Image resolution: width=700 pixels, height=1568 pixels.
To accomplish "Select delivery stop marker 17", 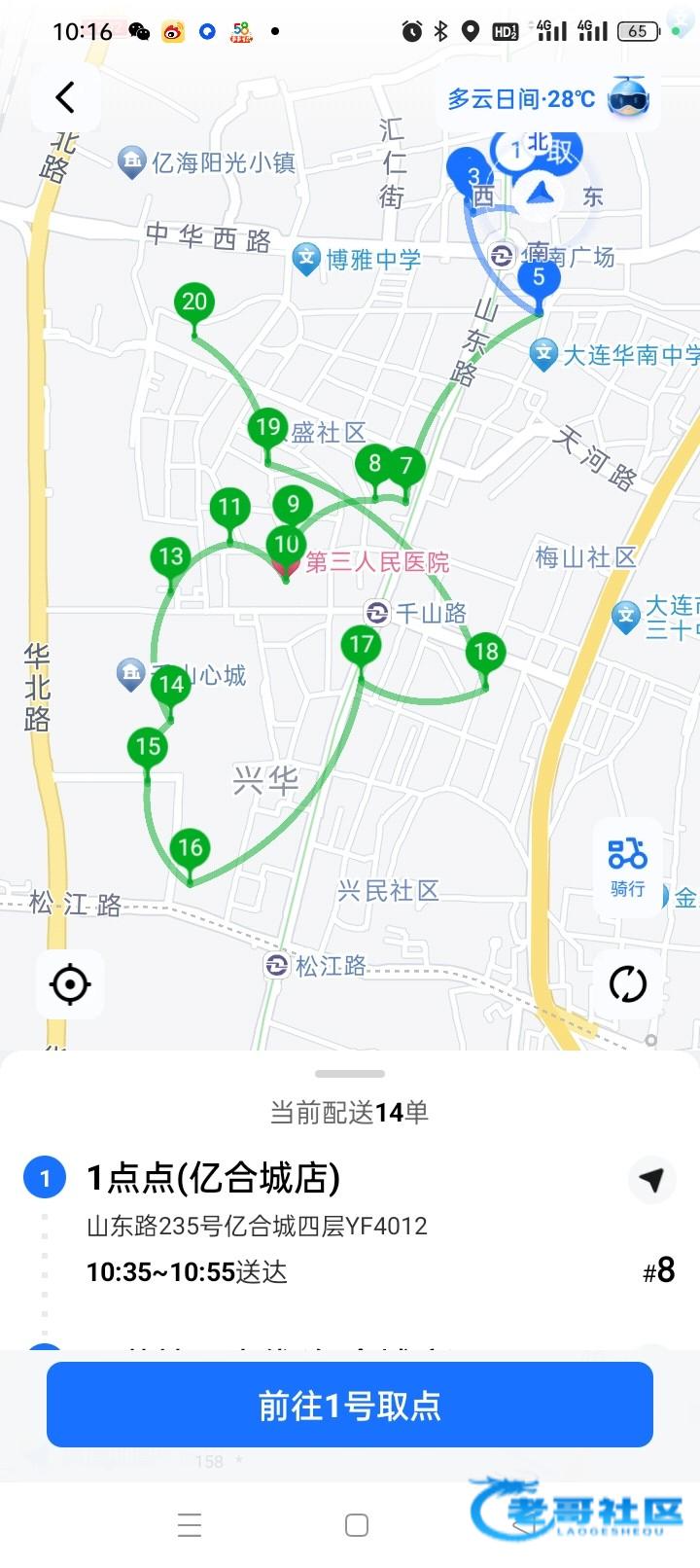I will pos(361,644).
